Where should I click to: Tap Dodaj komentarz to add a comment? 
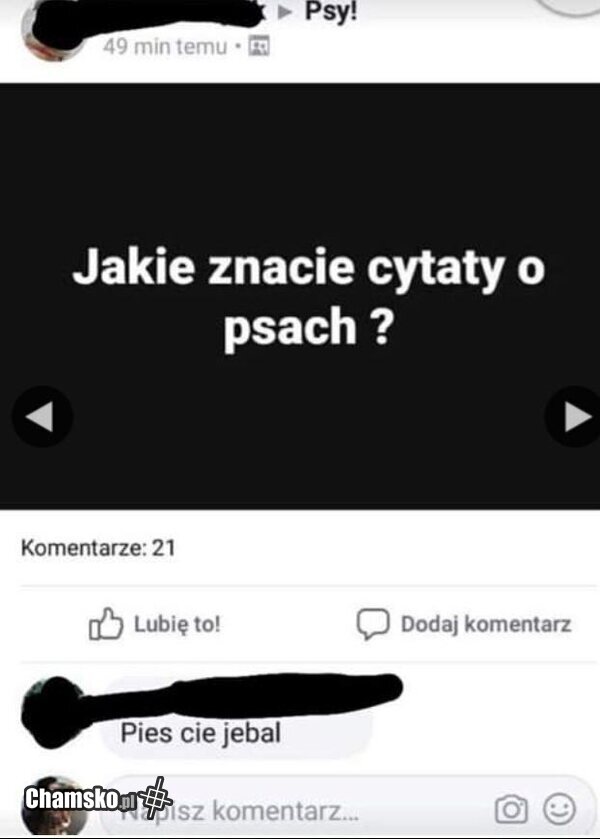pyautogui.click(x=464, y=624)
